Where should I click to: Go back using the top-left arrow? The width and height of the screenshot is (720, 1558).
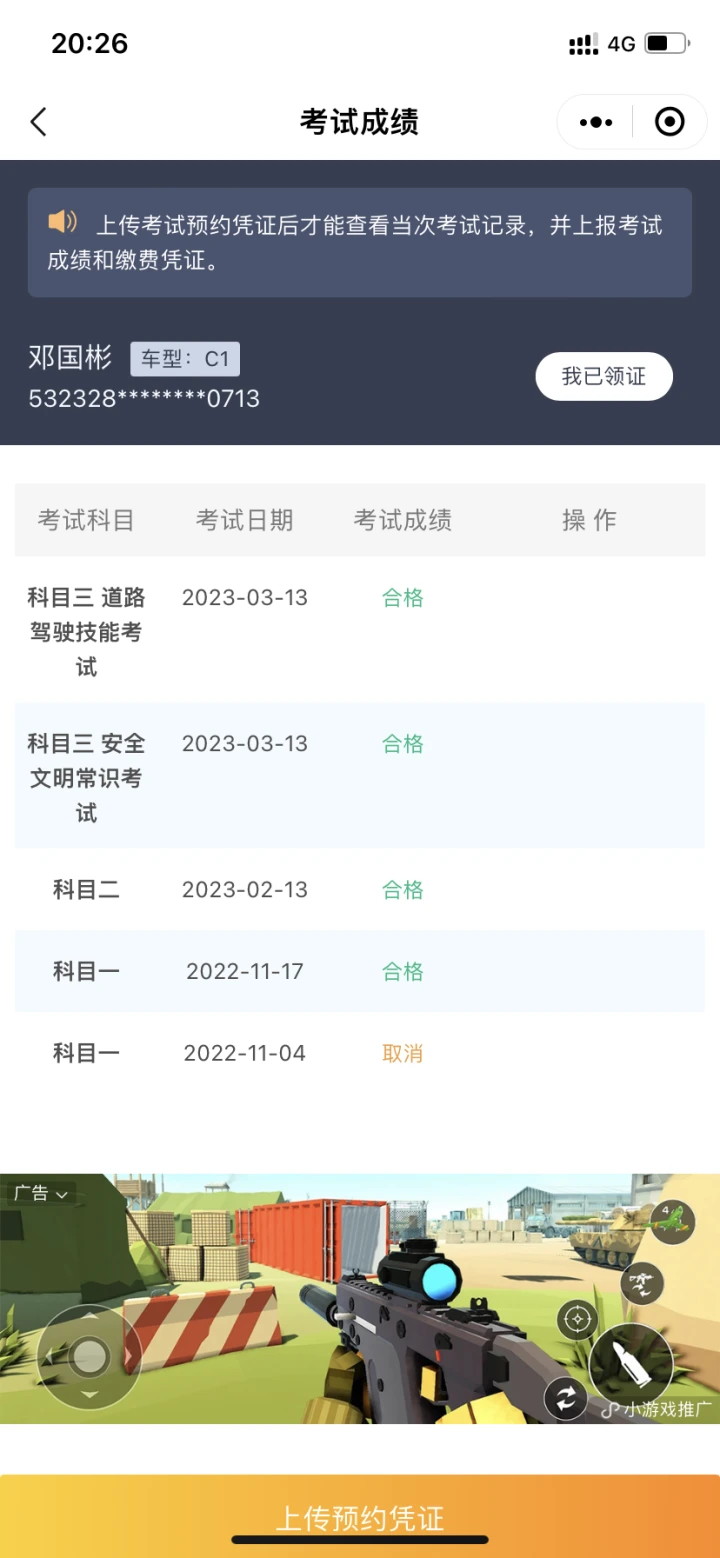pos(38,122)
